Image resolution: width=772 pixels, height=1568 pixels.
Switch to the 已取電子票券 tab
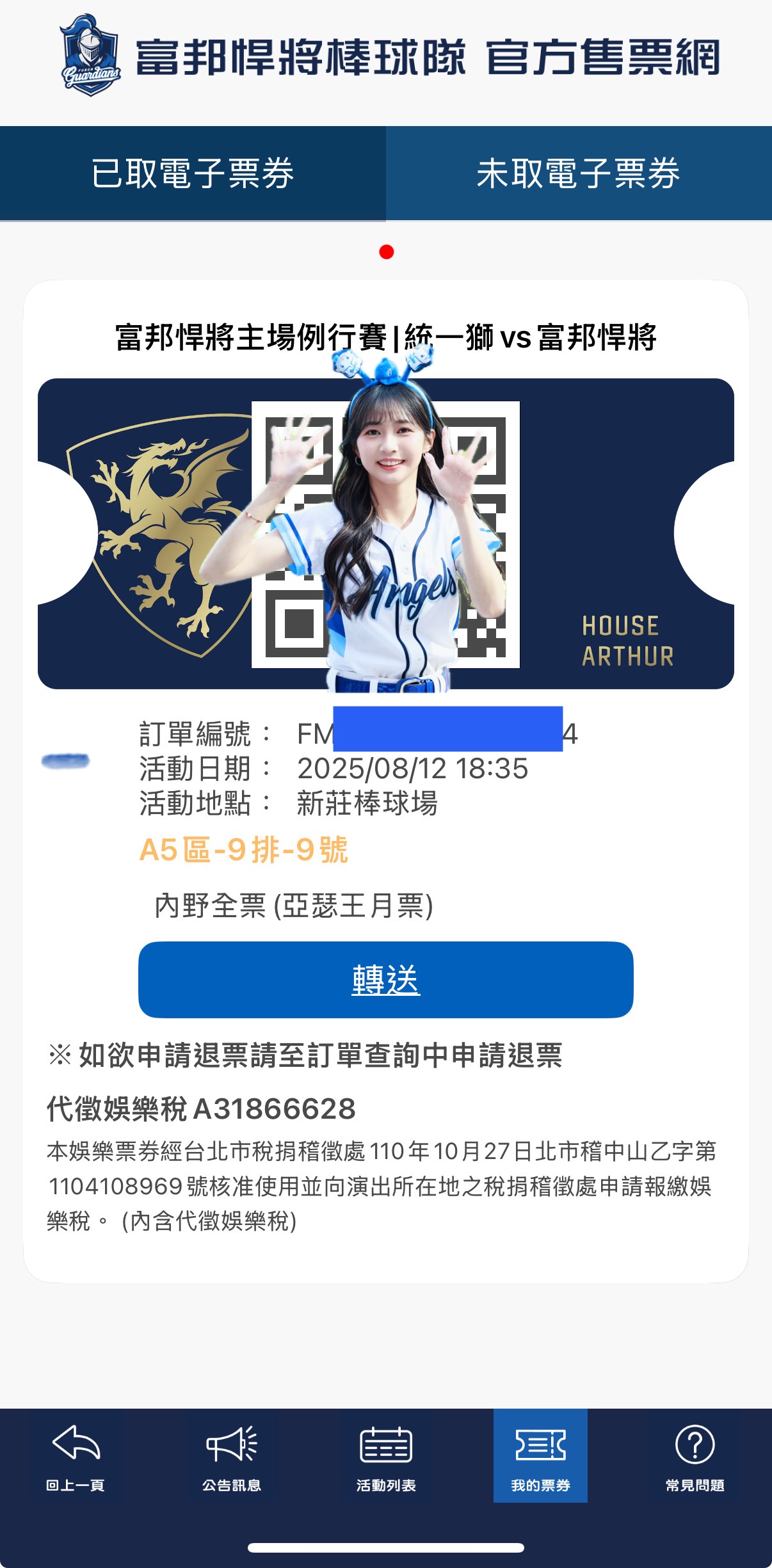pyautogui.click(x=193, y=173)
